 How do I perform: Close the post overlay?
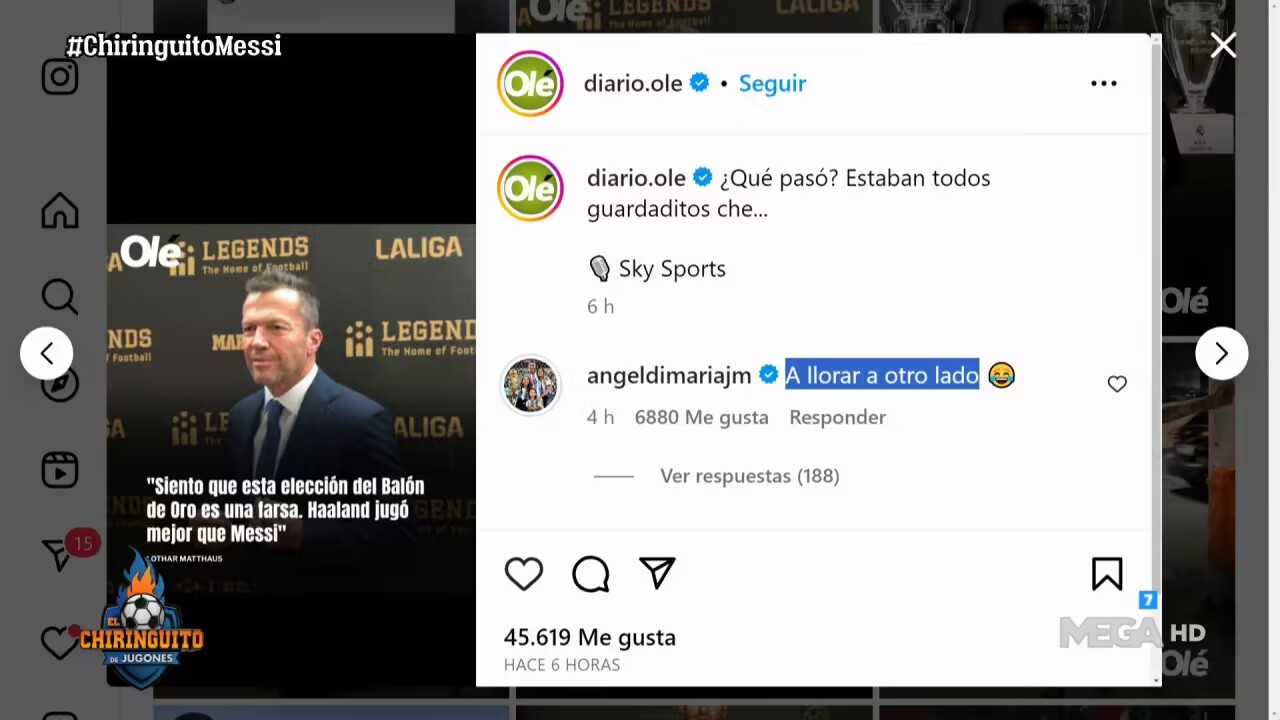pos(1223,45)
